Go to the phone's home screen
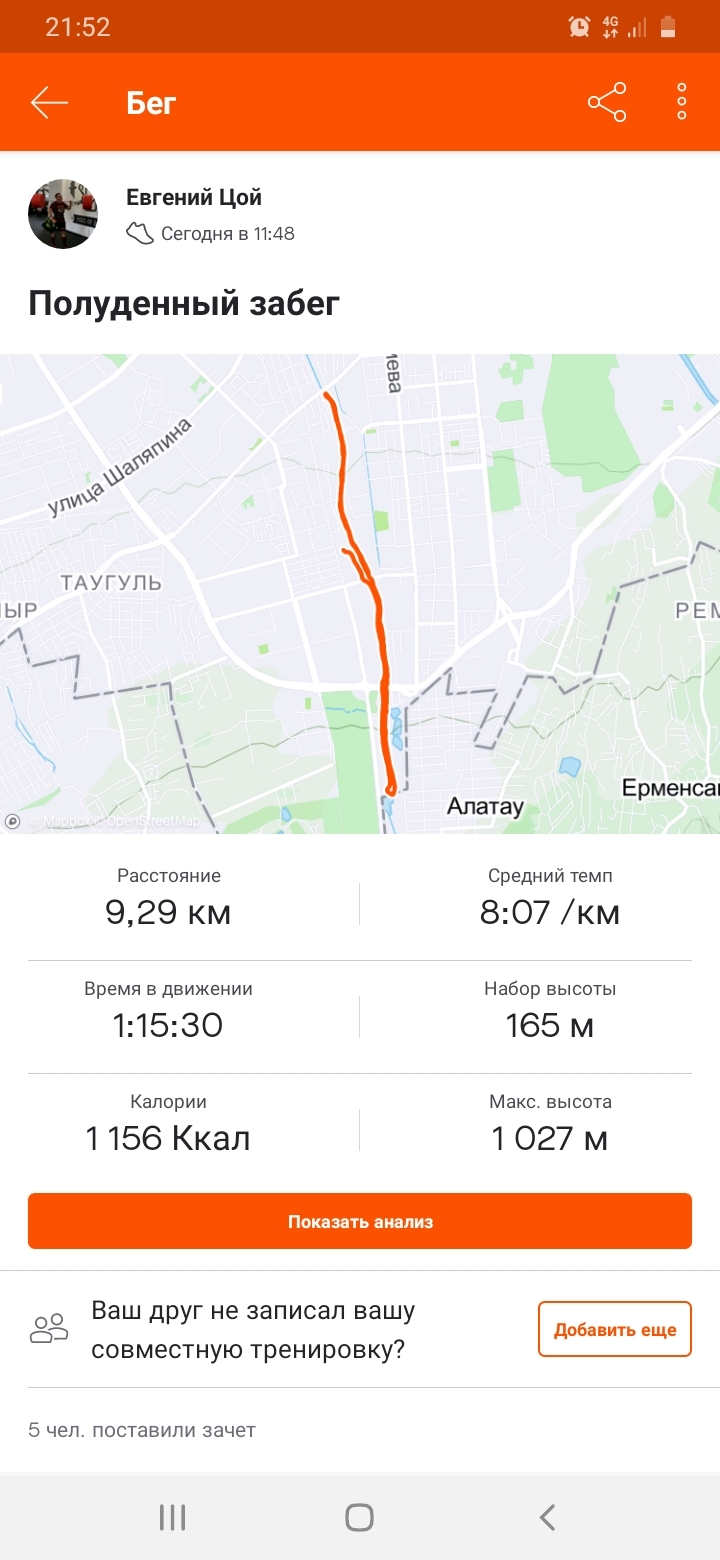Image resolution: width=720 pixels, height=1560 pixels. tap(359, 1517)
